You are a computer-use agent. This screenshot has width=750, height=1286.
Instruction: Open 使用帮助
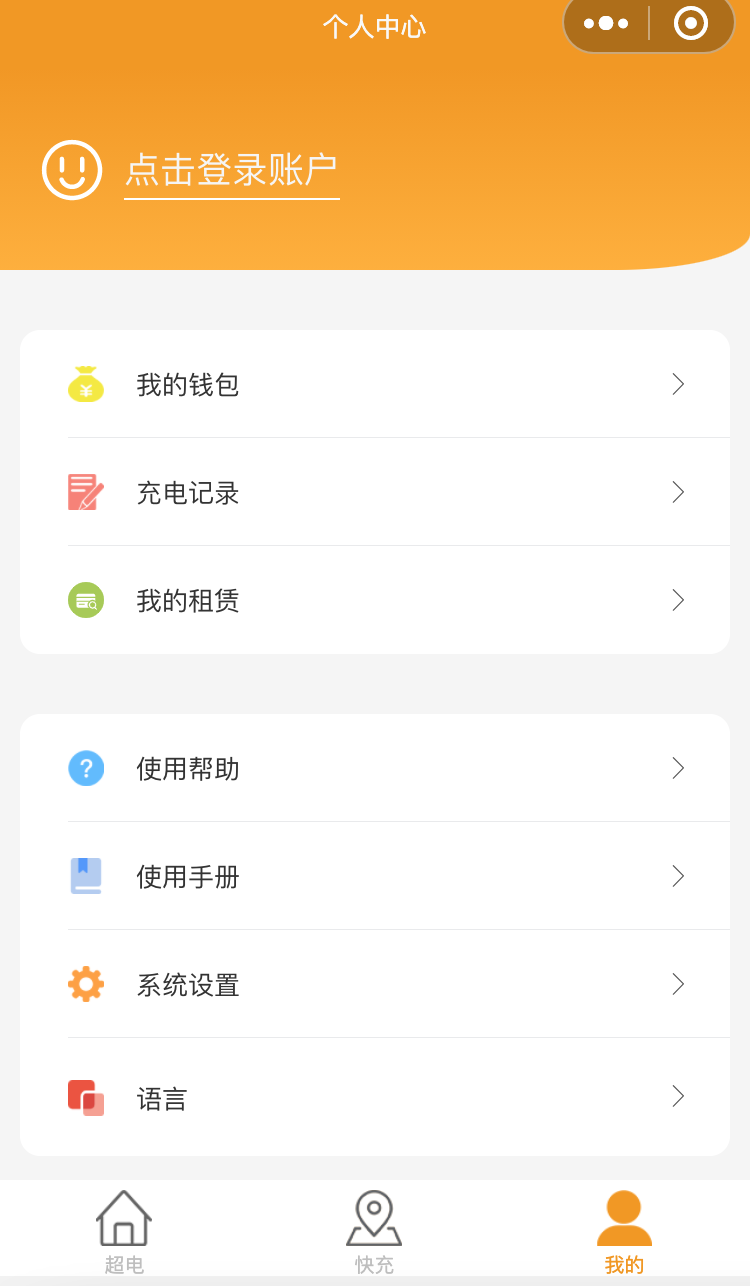pyautogui.click(x=375, y=768)
